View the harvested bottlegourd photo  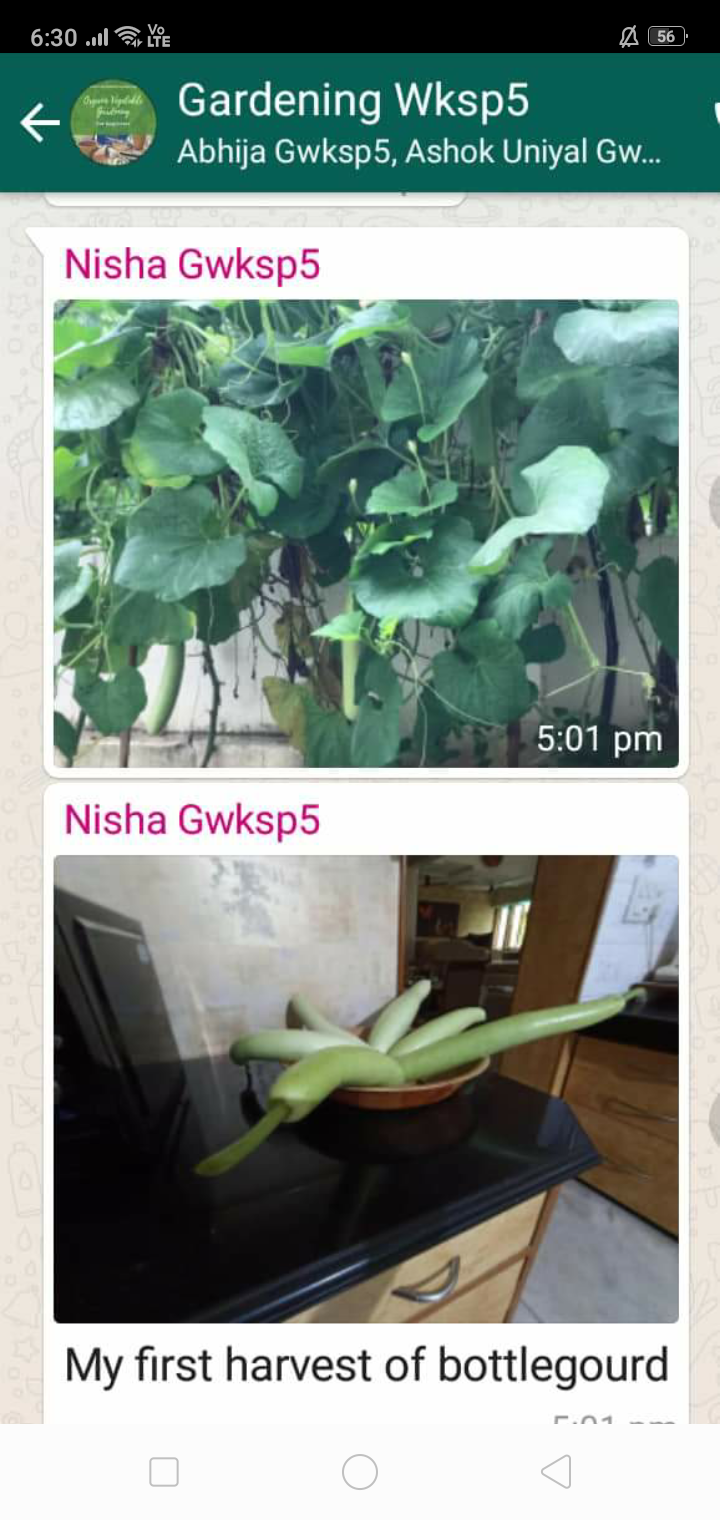coord(366,1088)
